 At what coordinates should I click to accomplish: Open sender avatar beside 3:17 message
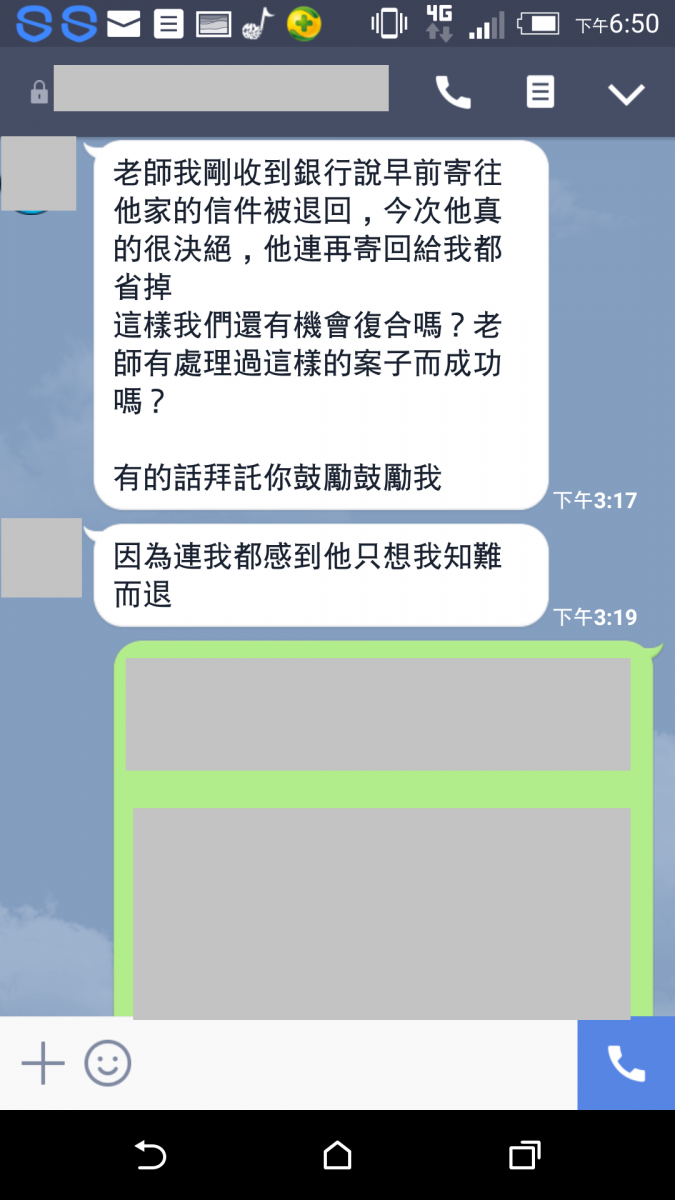tap(38, 174)
